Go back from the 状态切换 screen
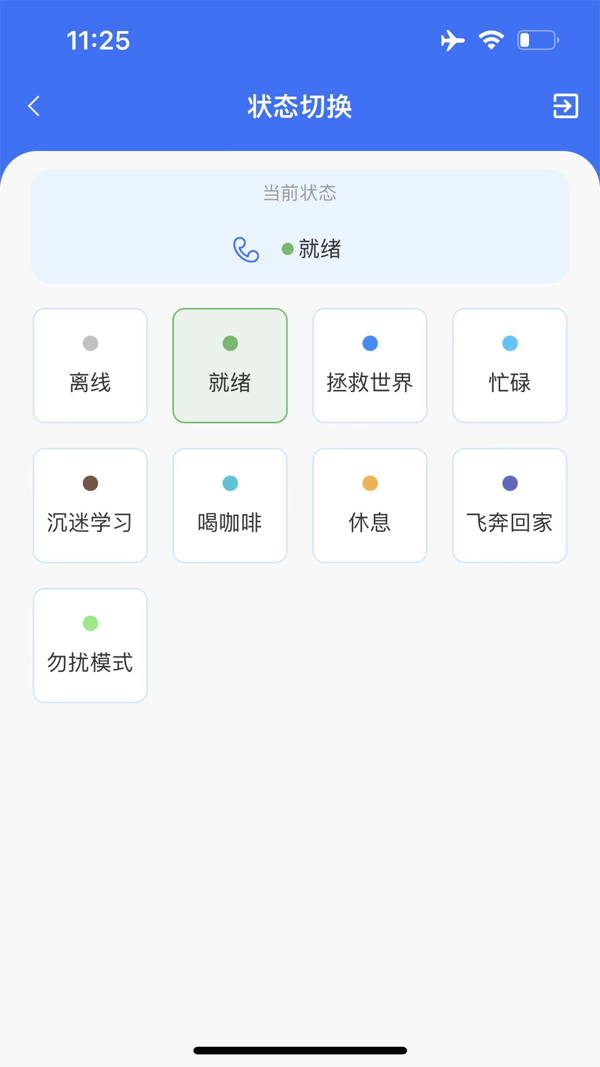This screenshot has width=600, height=1067. 34,106
